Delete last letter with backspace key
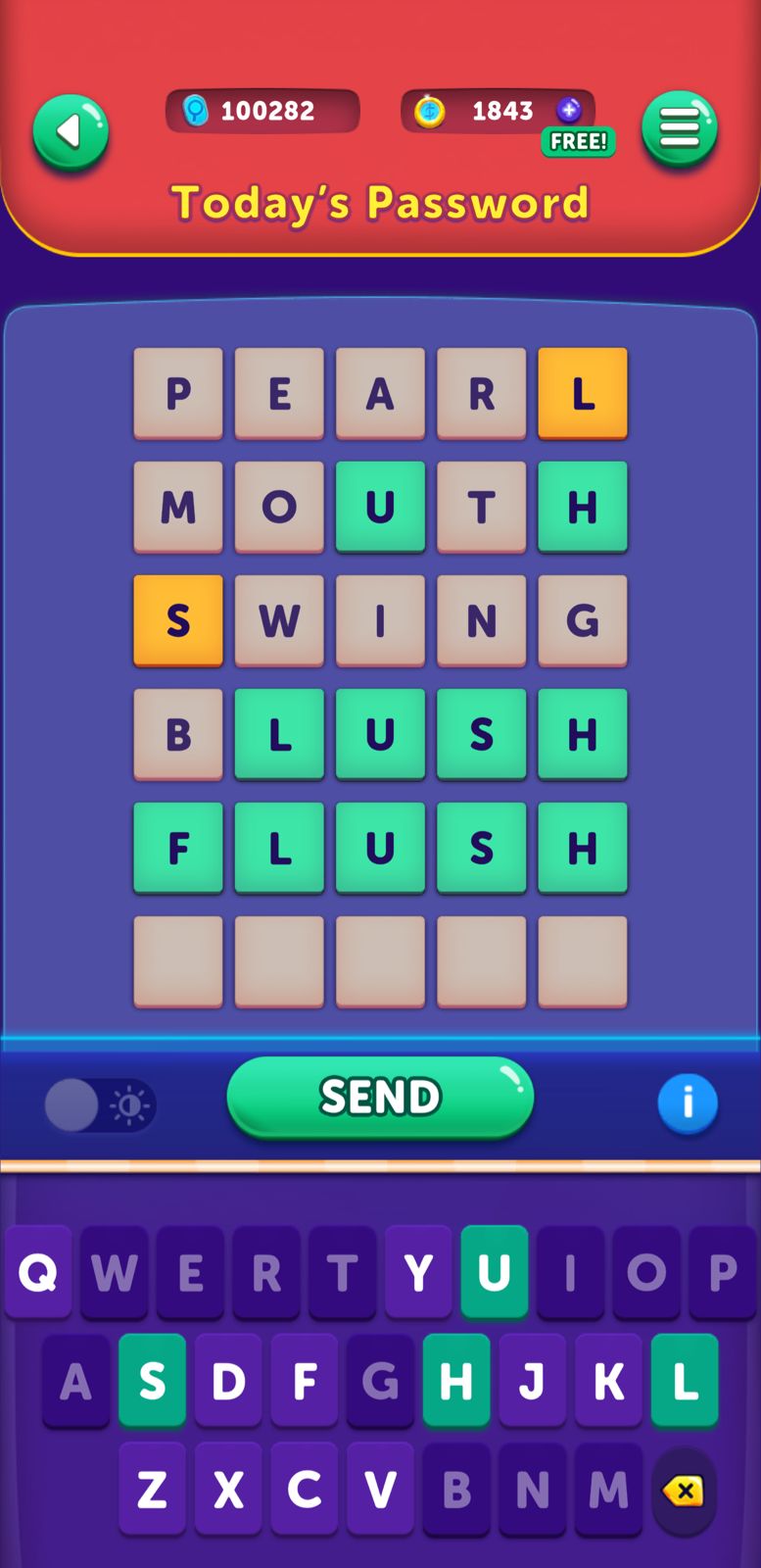Viewport: 761px width, 1568px height. click(x=683, y=1491)
